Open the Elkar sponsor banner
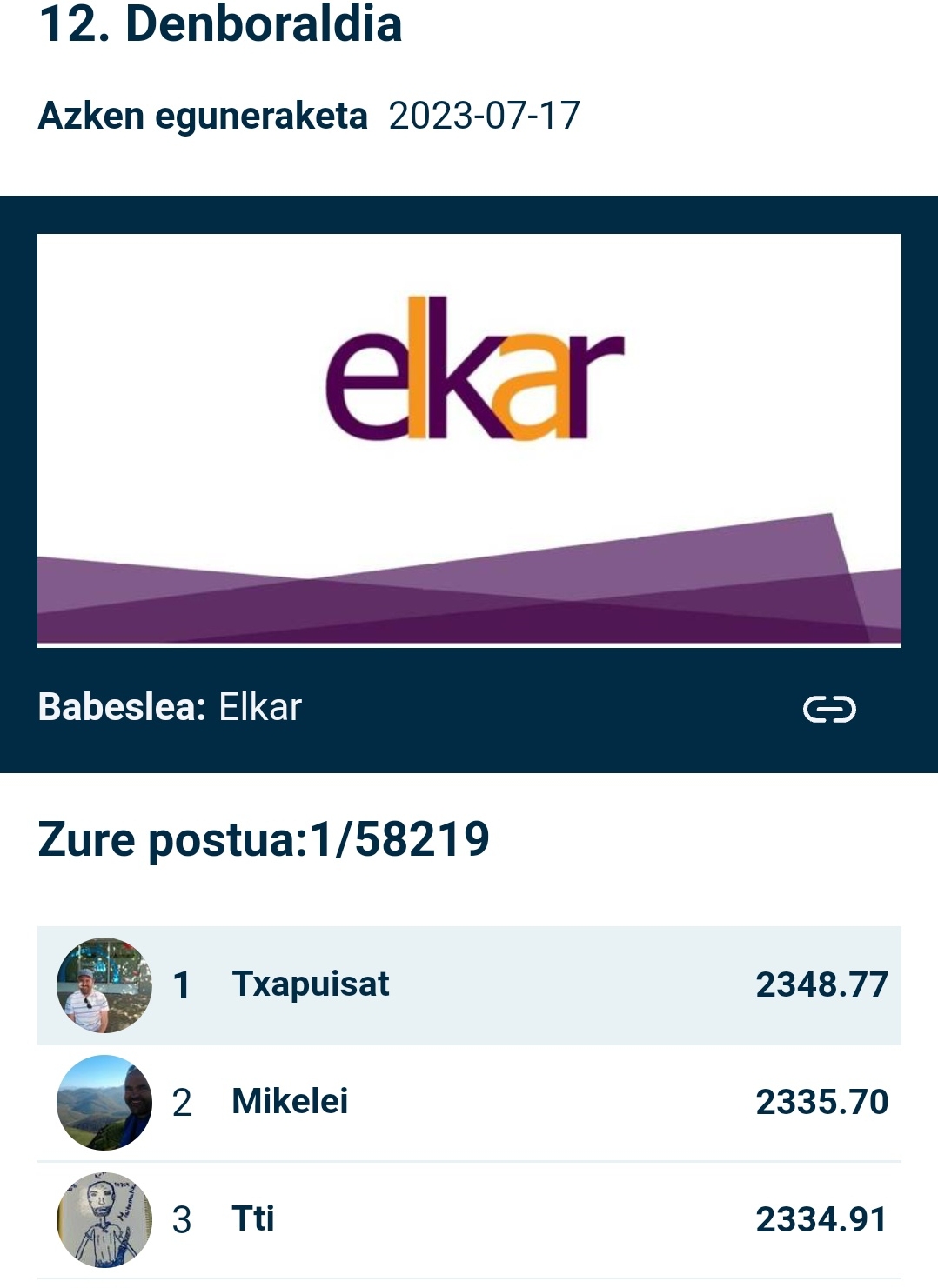Image resolution: width=938 pixels, height=1288 pixels. pos(469,439)
